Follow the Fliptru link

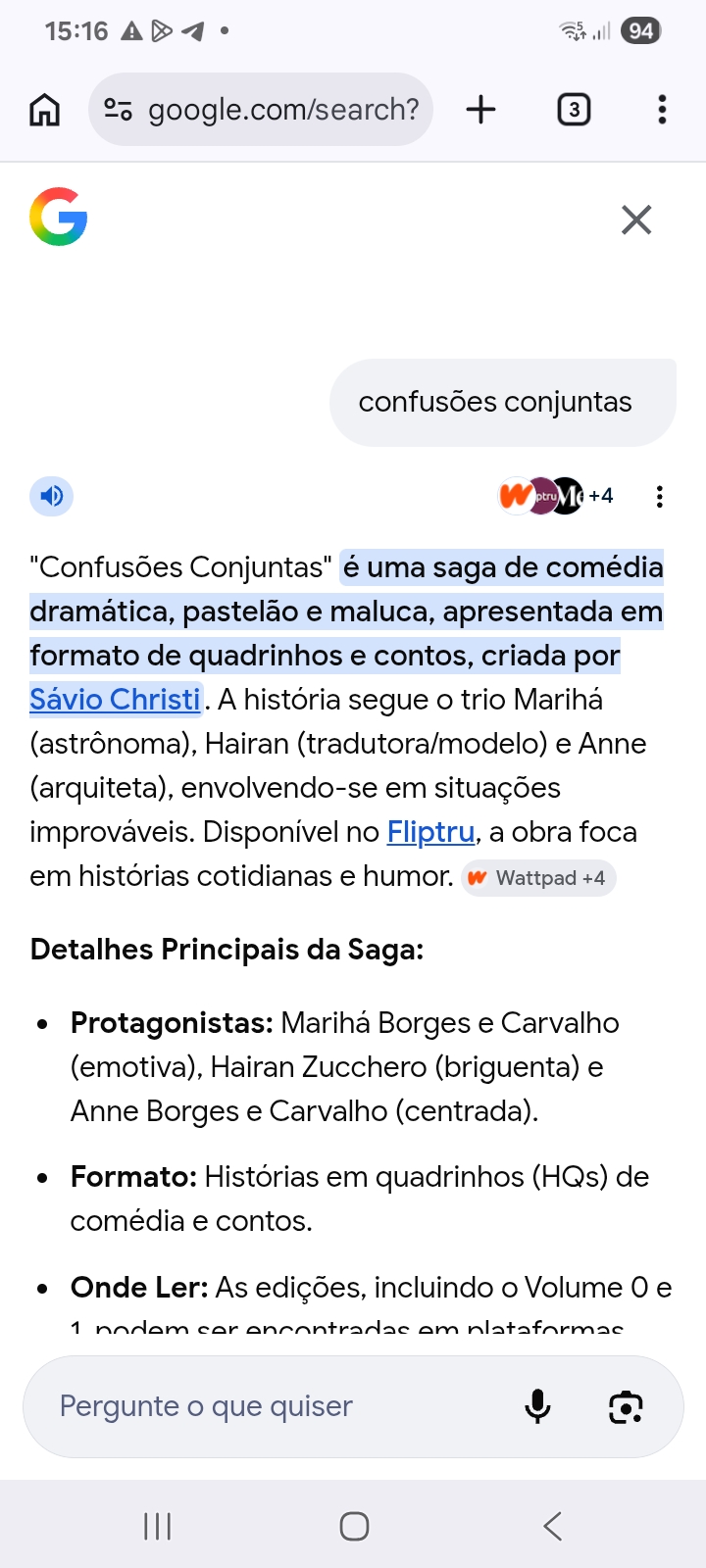(430, 832)
